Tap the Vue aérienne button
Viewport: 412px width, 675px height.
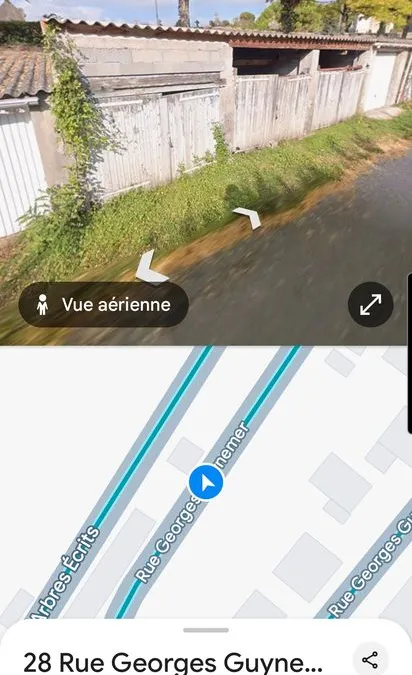[103, 304]
